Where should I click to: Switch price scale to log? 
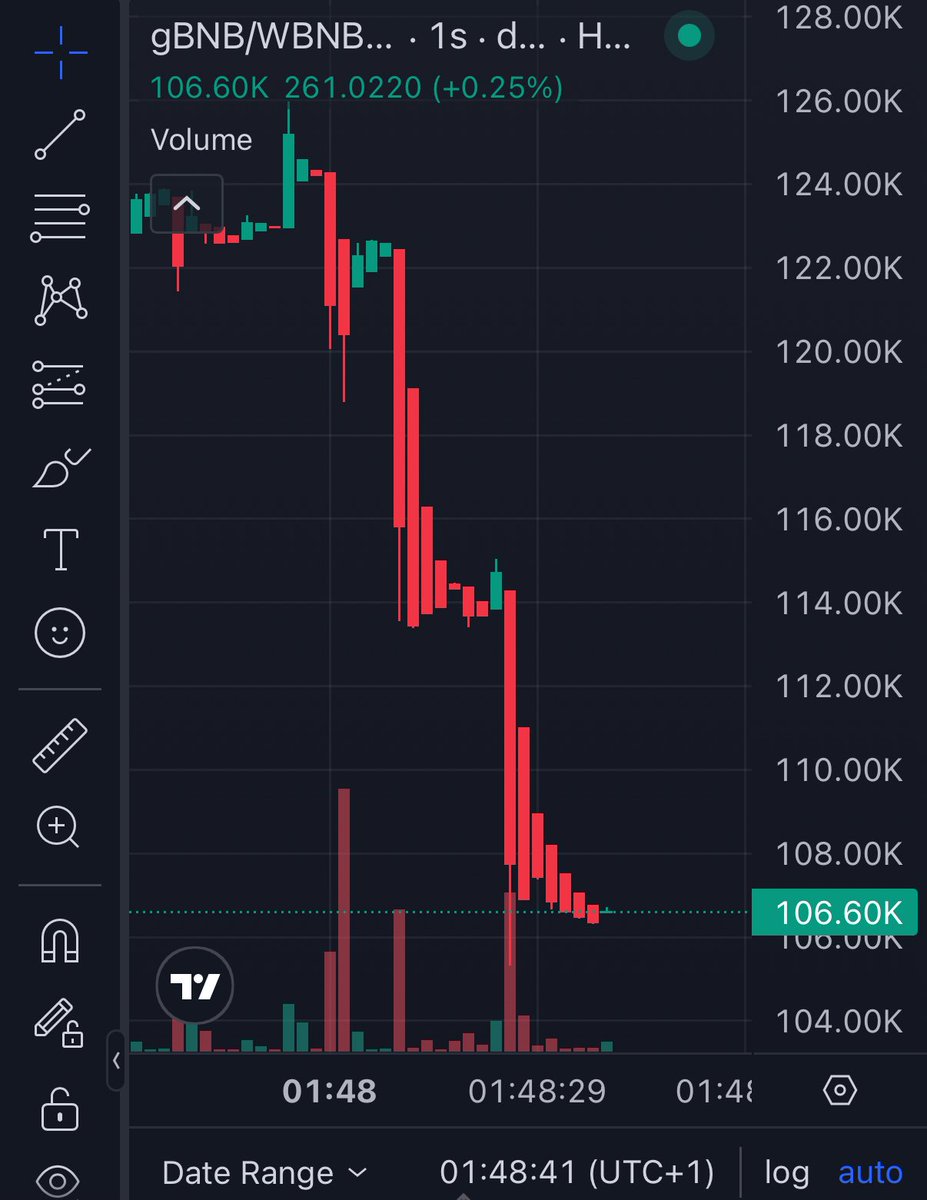786,1172
